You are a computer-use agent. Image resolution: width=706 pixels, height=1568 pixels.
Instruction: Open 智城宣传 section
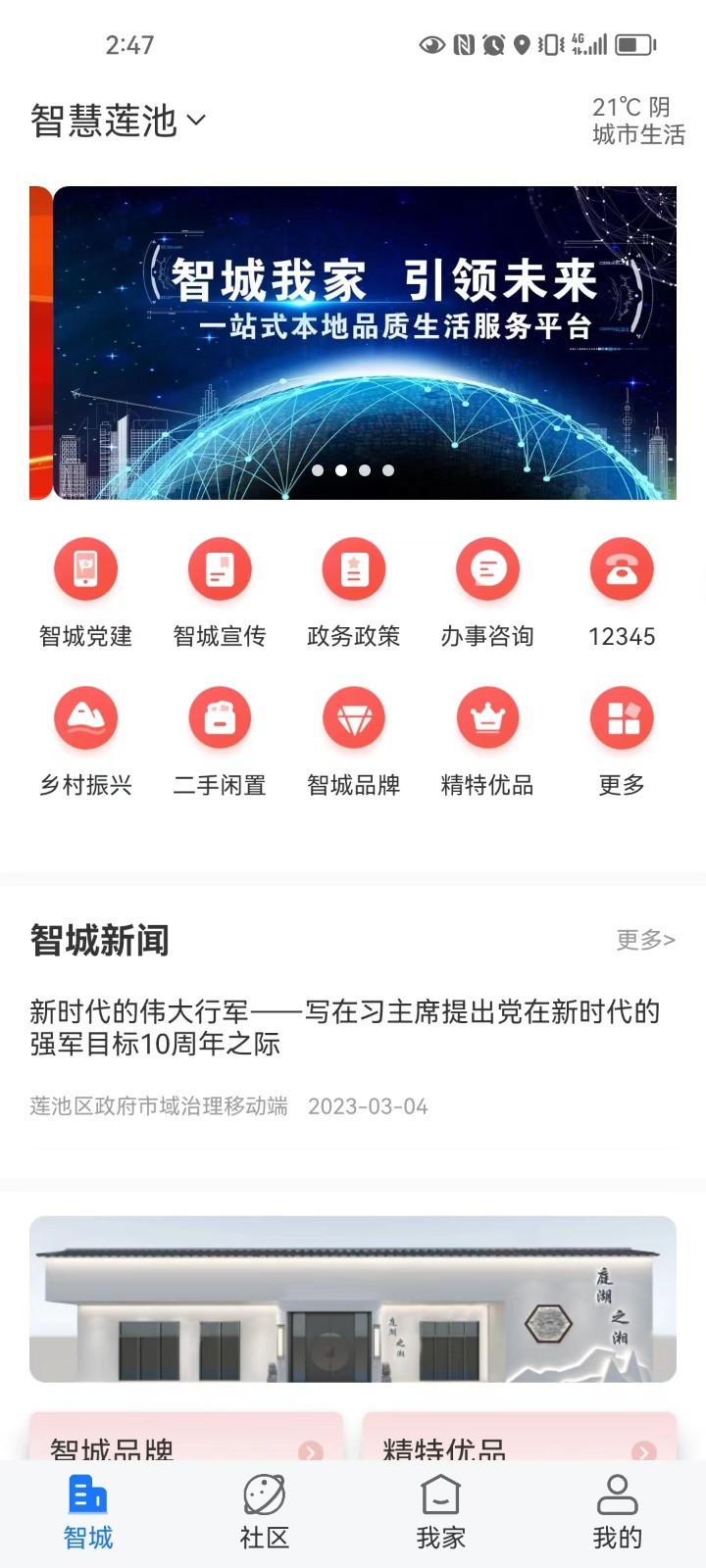[x=220, y=569]
